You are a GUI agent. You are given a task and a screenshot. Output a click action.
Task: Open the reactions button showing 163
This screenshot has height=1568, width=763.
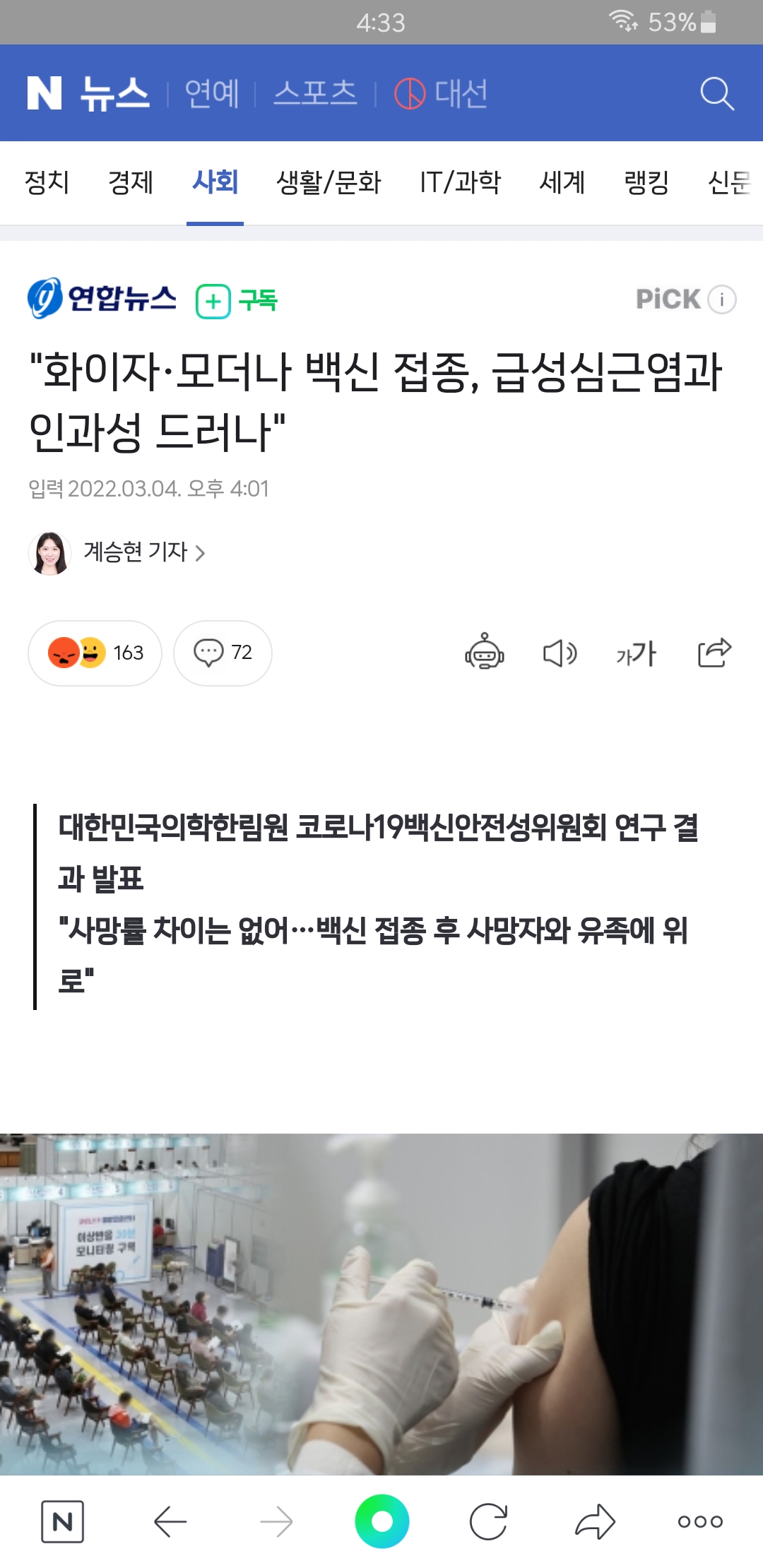point(95,653)
